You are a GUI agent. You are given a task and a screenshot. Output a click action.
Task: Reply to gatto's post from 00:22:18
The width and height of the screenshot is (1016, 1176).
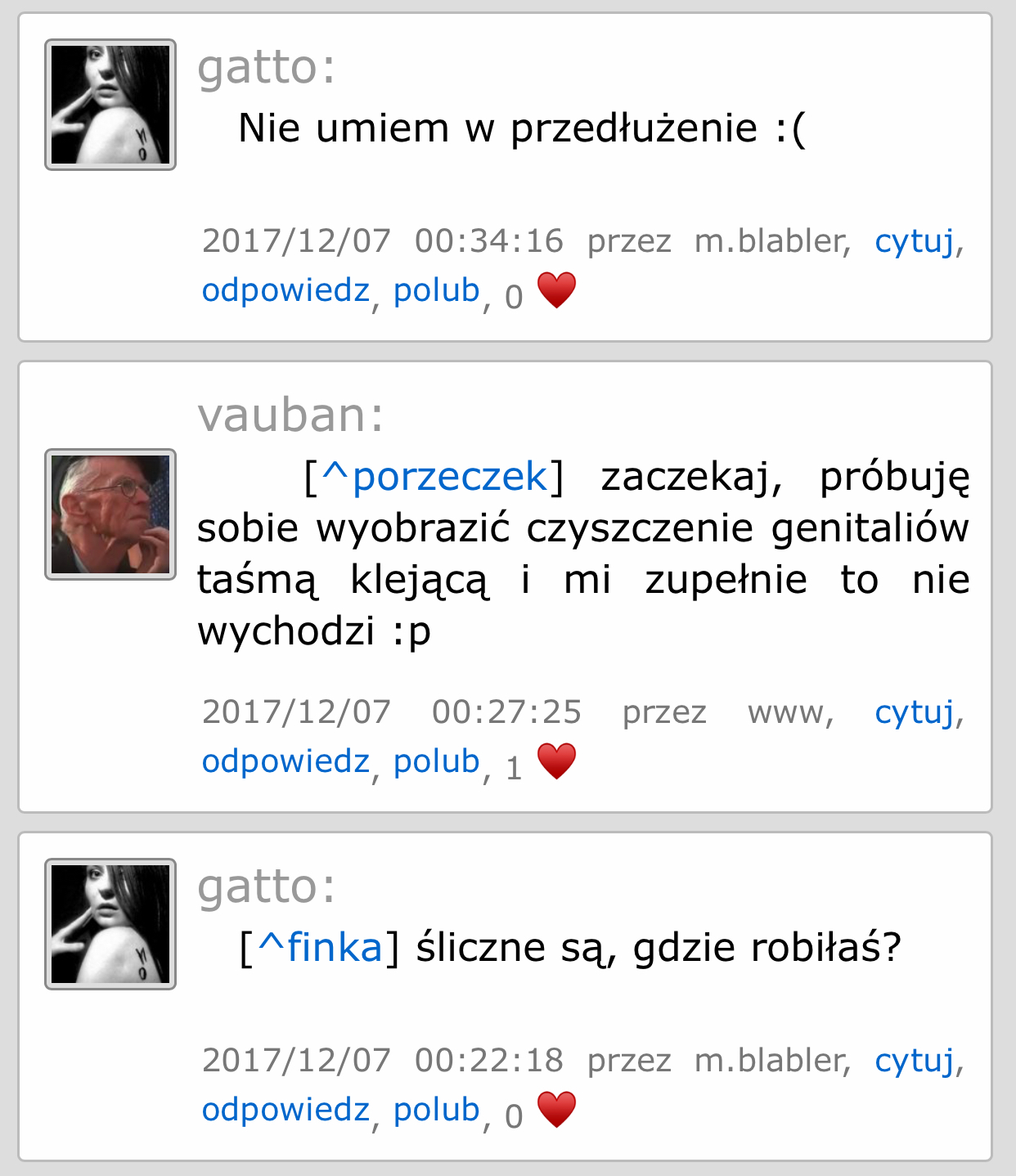(285, 1110)
